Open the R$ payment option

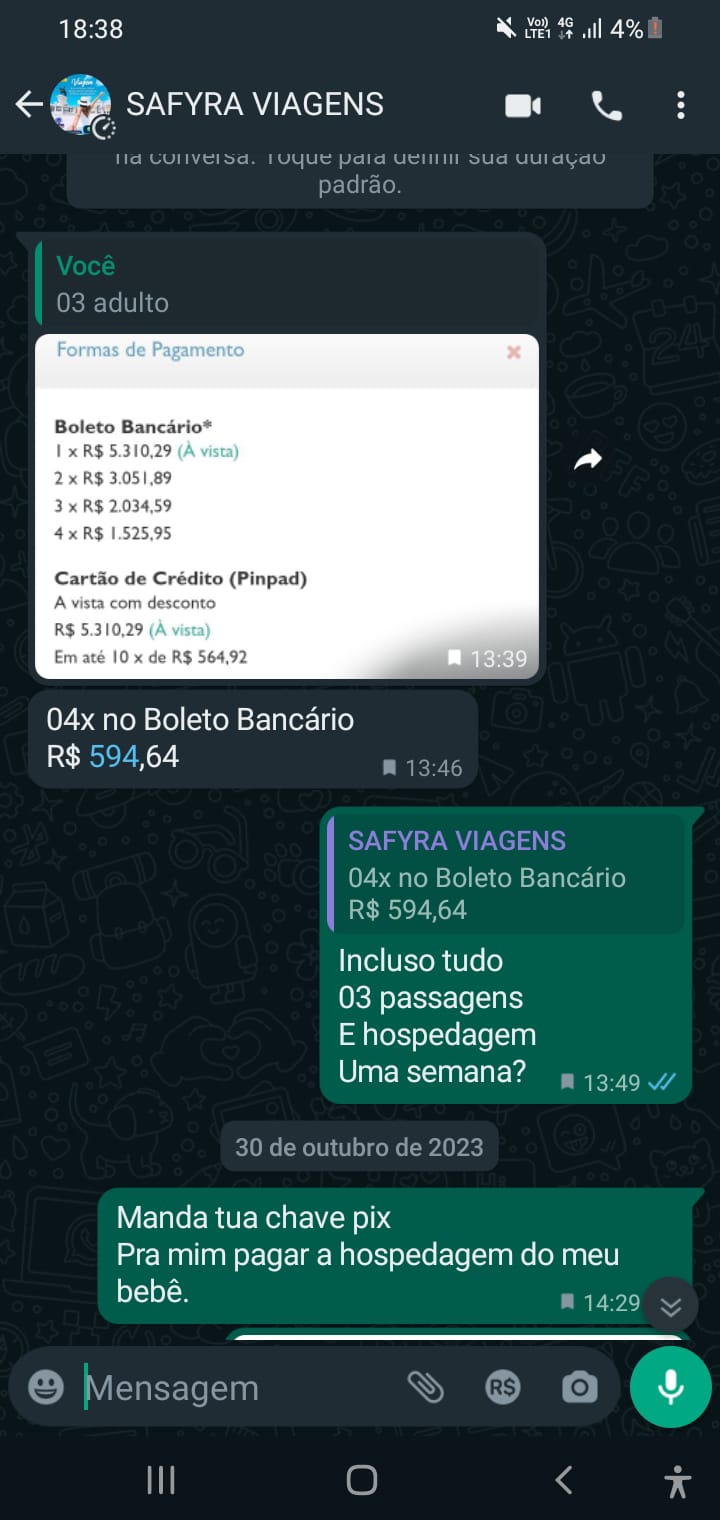coord(502,1387)
